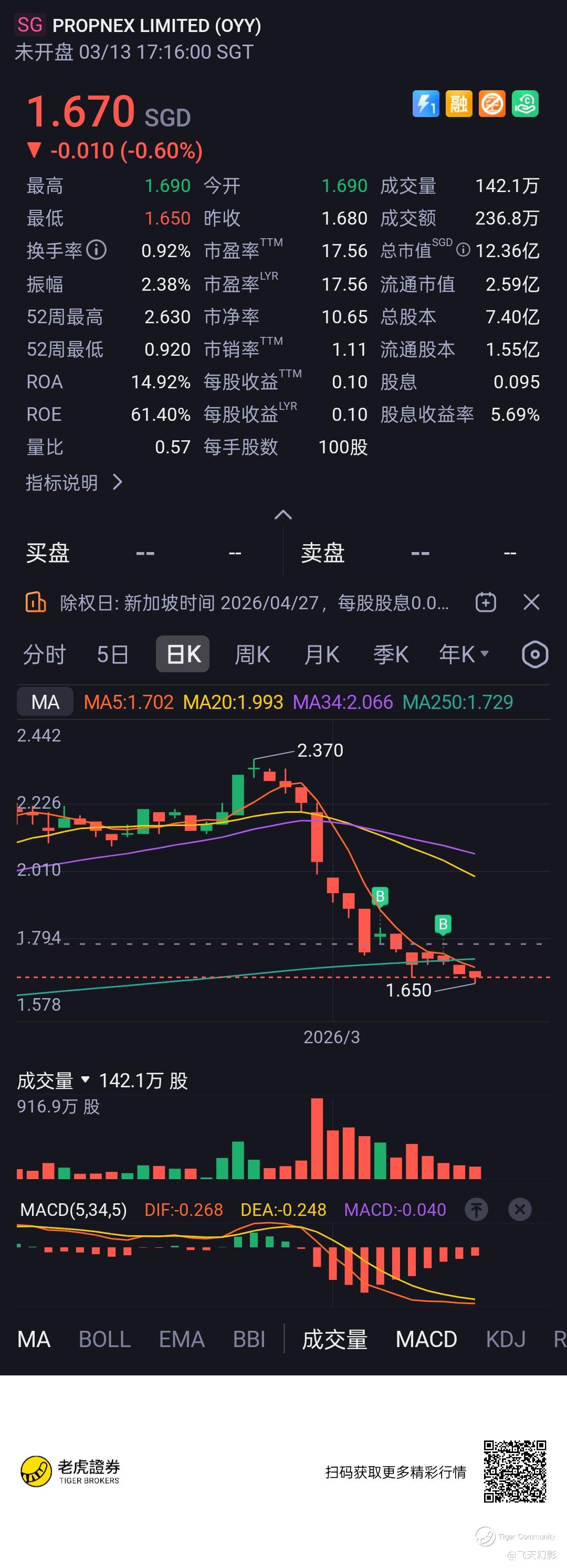The height and width of the screenshot is (1568, 567).
Task: Dismiss the 除权日 dividend notice
Action: [x=531, y=602]
